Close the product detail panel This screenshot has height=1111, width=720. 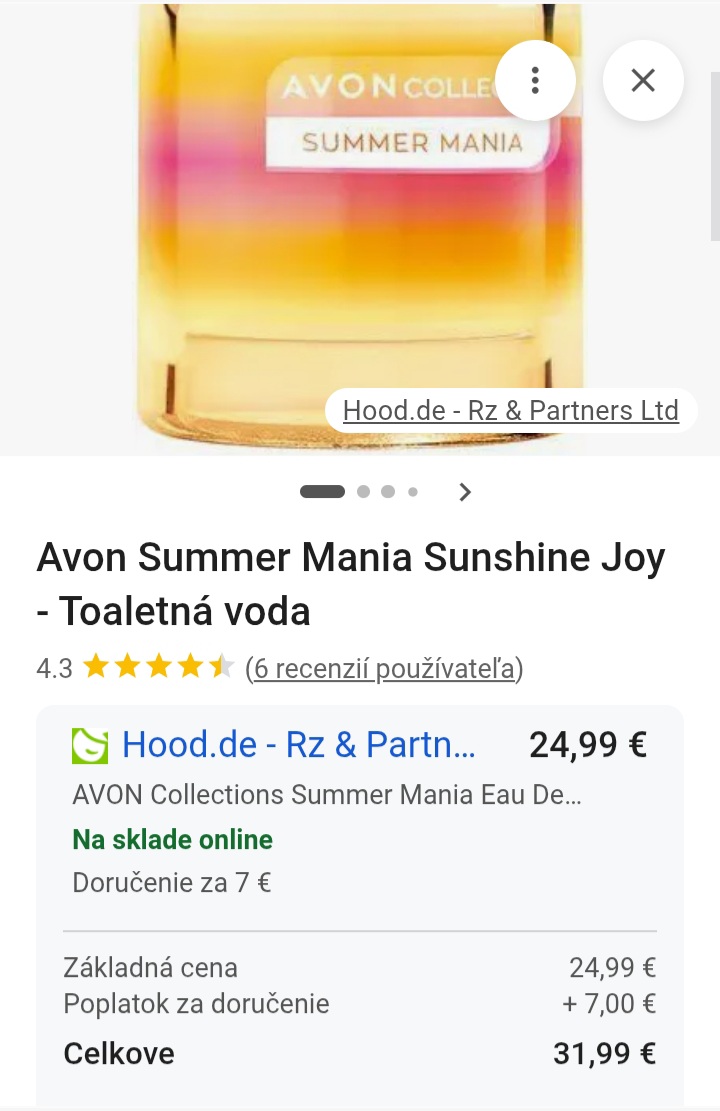[643, 80]
